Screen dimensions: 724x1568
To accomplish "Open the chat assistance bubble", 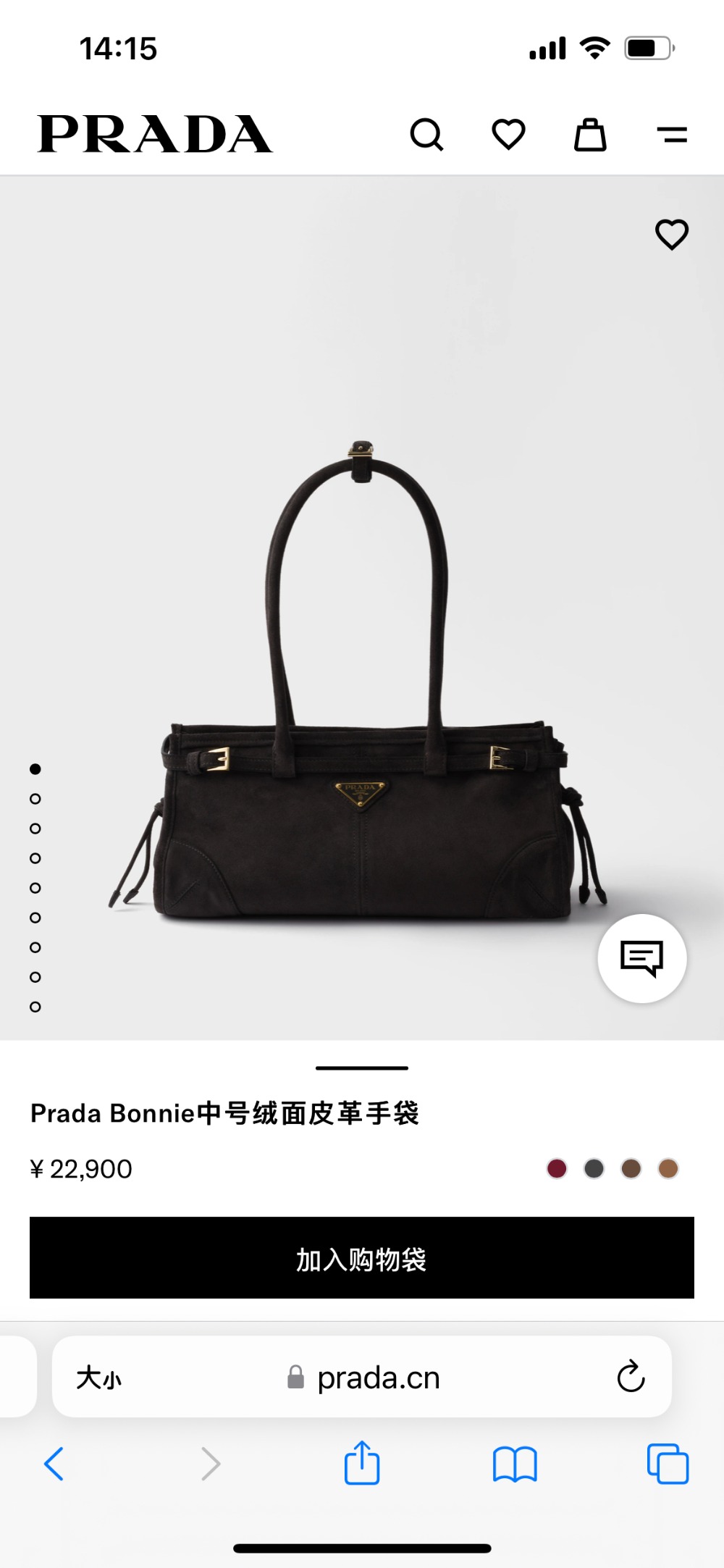I will click(641, 958).
